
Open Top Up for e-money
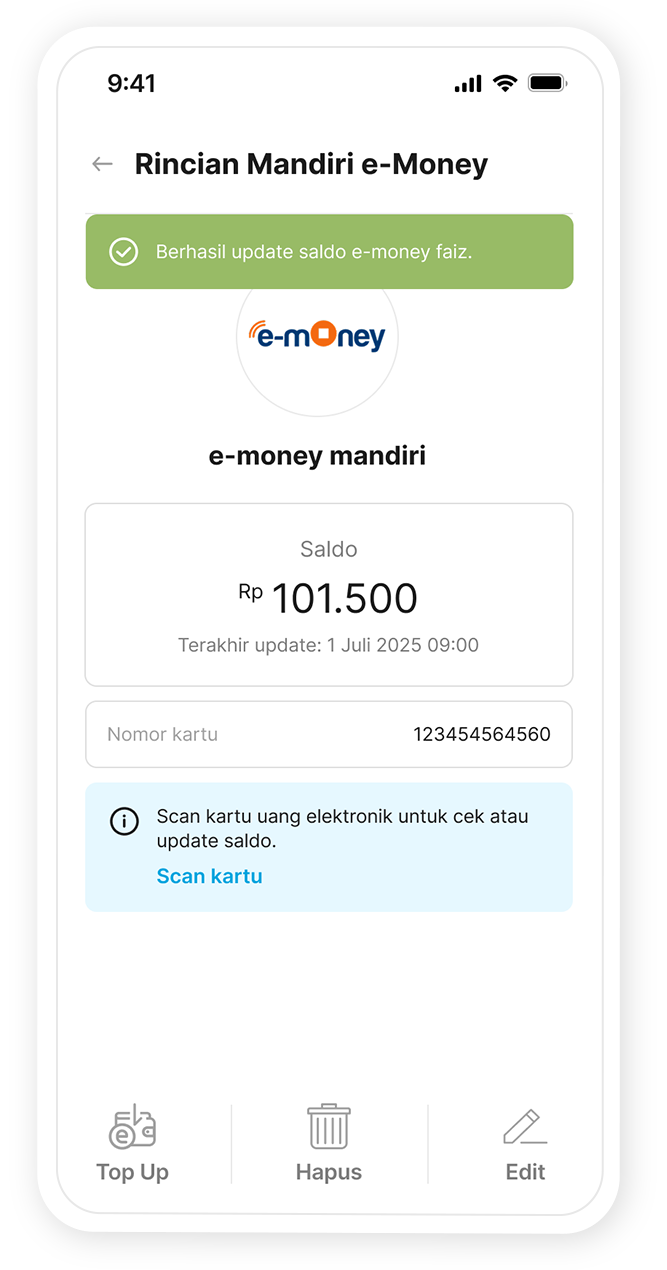pyautogui.click(x=132, y=1144)
